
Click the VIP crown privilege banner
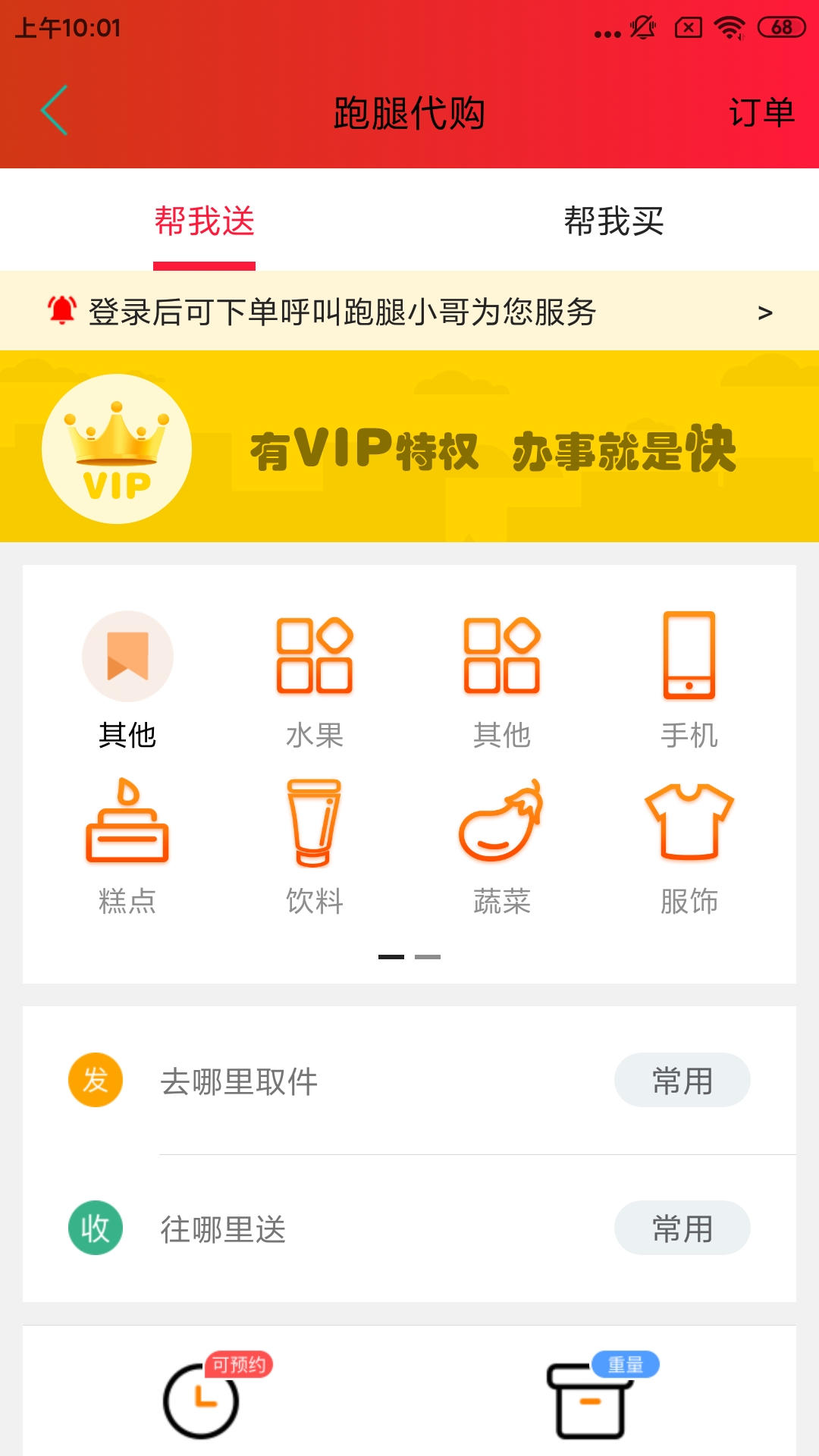point(409,447)
